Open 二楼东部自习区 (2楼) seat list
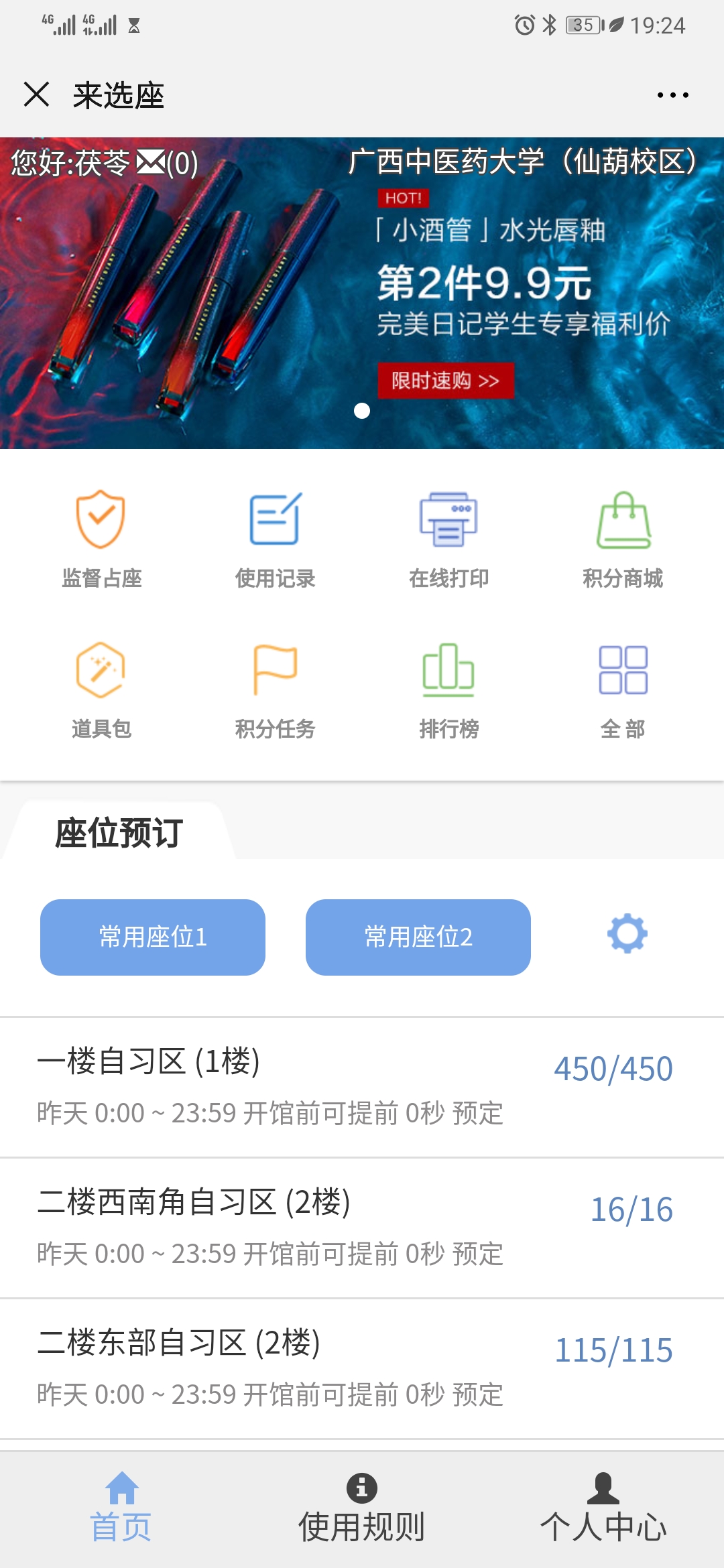 362,1368
